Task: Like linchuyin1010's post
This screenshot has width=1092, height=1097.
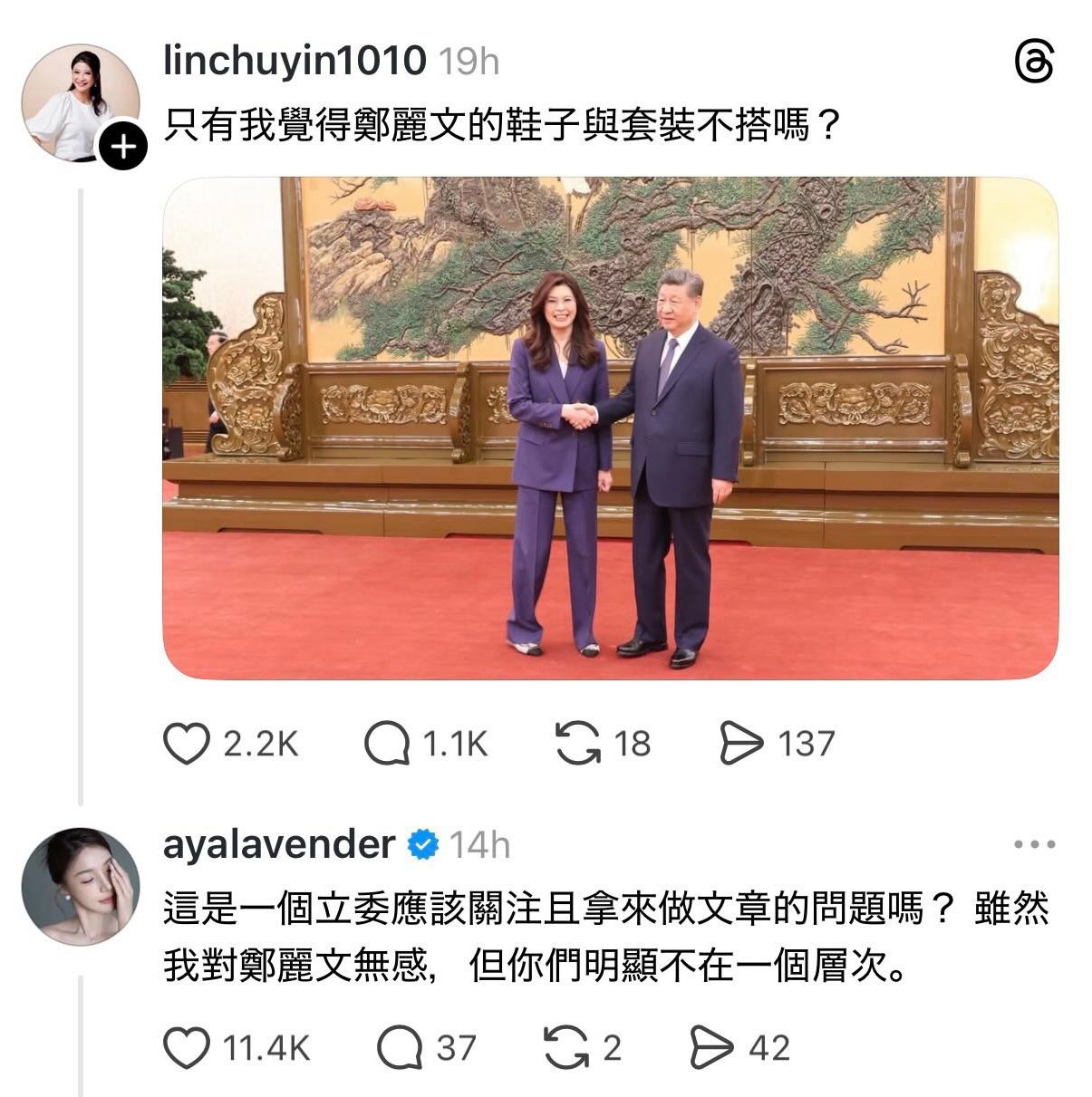Action: point(187,744)
